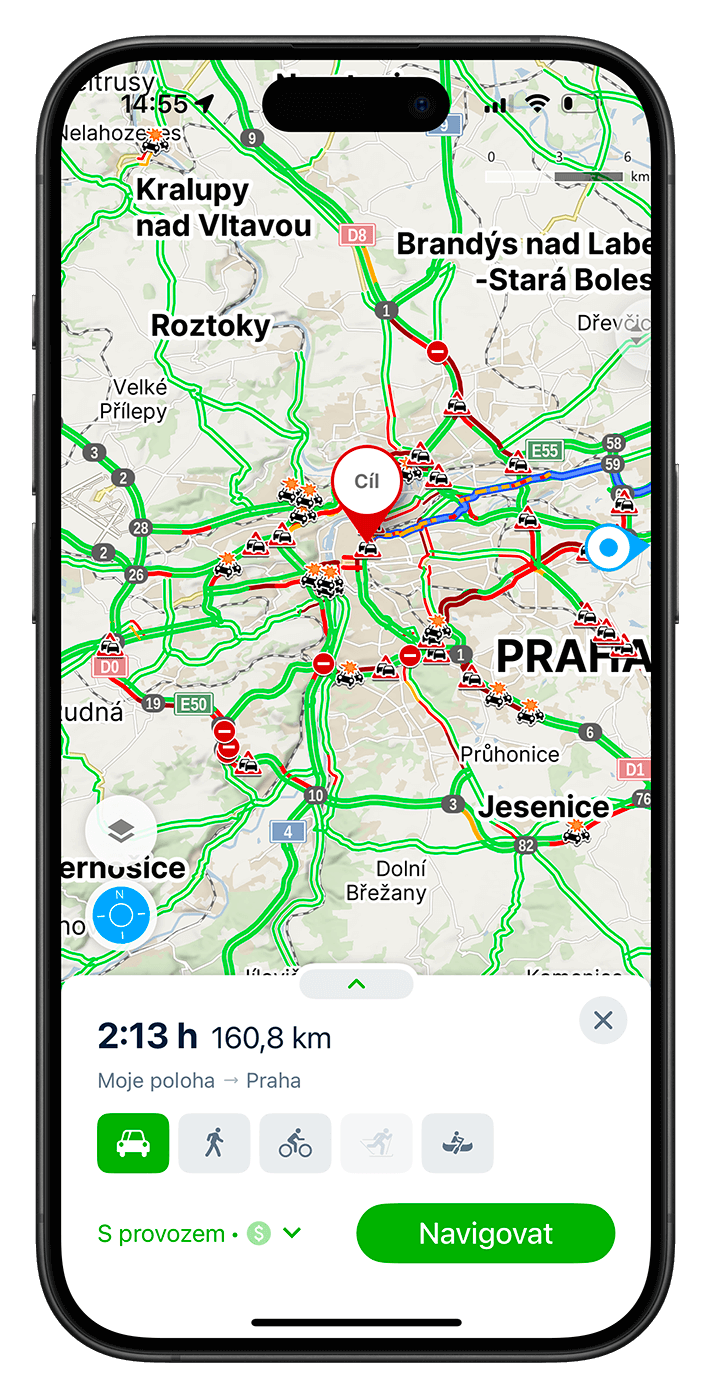This screenshot has width=710, height=1398.
Task: Center map on my location
Action: pyautogui.click(x=120, y=914)
